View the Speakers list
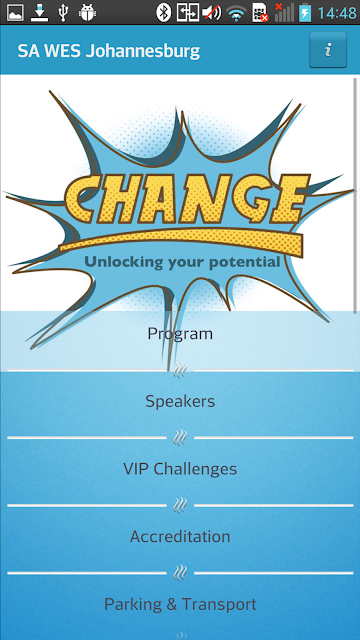Image resolution: width=360 pixels, height=640 pixels. (x=180, y=401)
